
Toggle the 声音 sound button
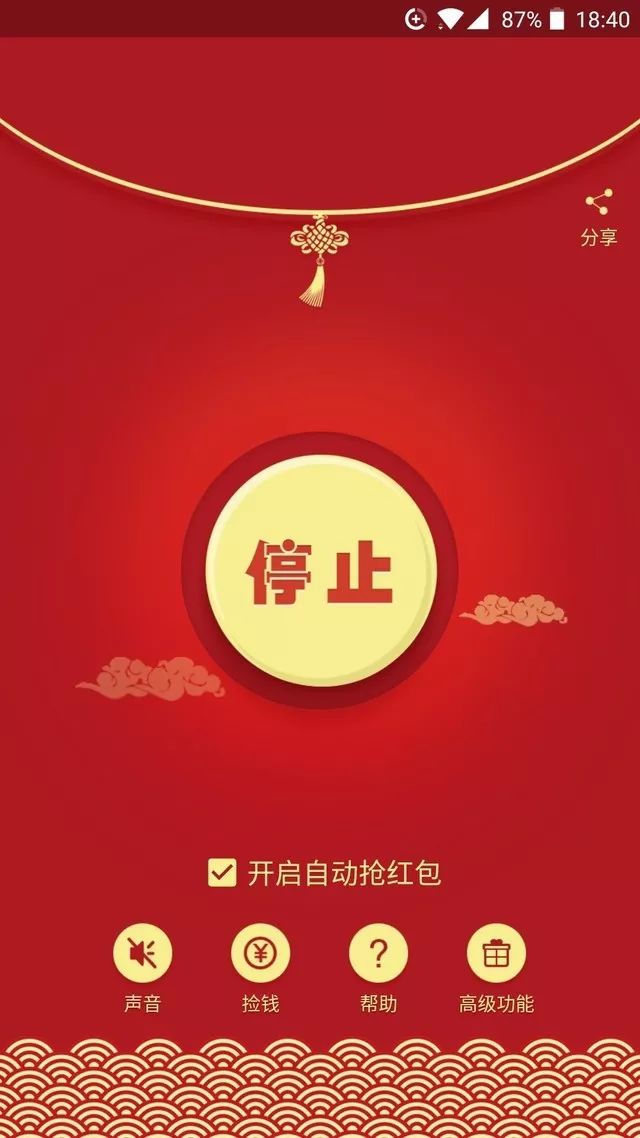(x=142, y=953)
